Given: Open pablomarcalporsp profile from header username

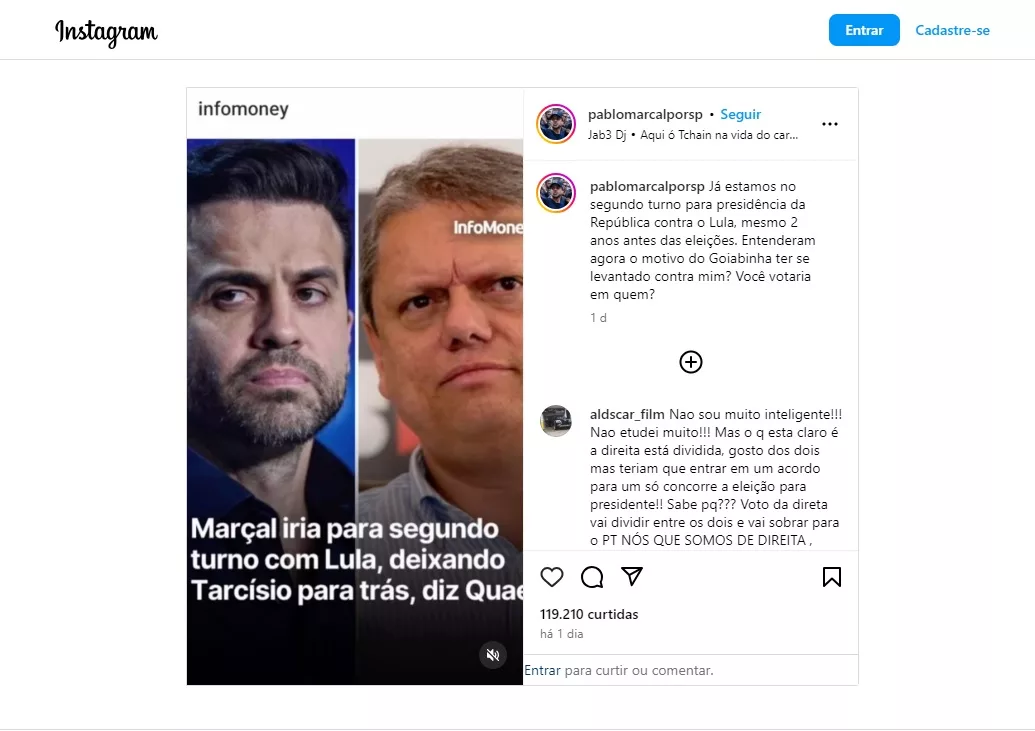Looking at the screenshot, I should (x=645, y=115).
